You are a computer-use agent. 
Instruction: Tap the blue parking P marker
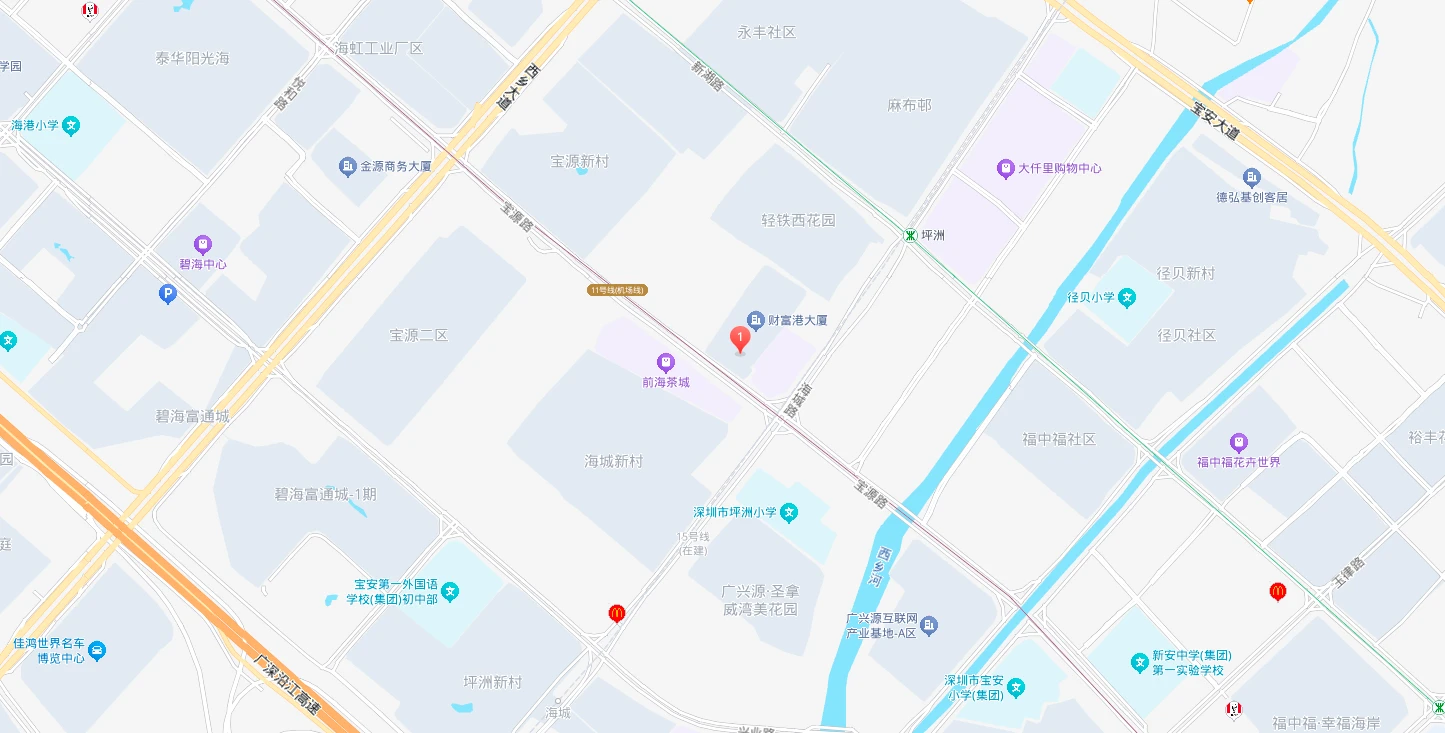(167, 293)
